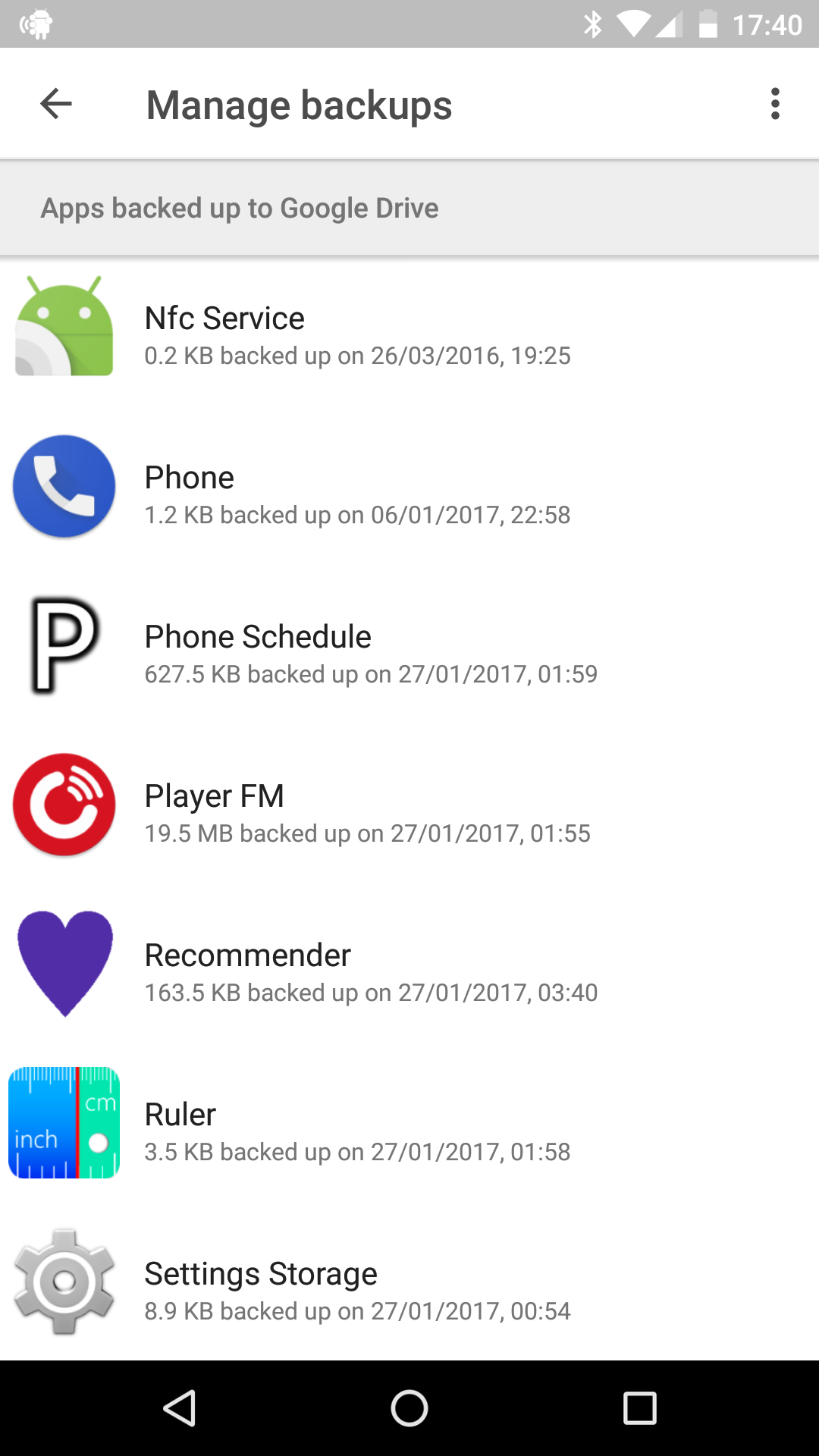Go back using the app bar arrow
819x1456 pixels.
point(56,104)
